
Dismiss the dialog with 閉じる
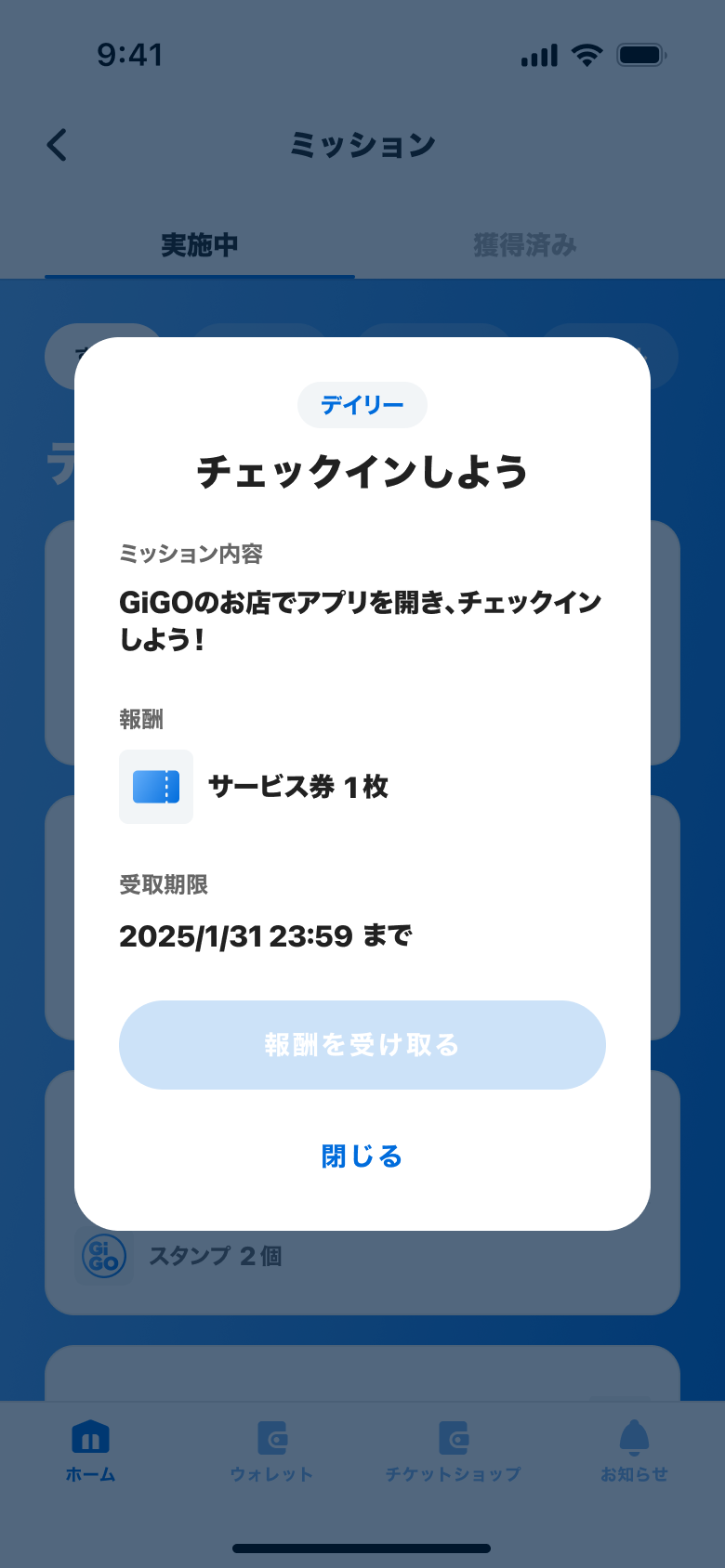(x=362, y=1156)
